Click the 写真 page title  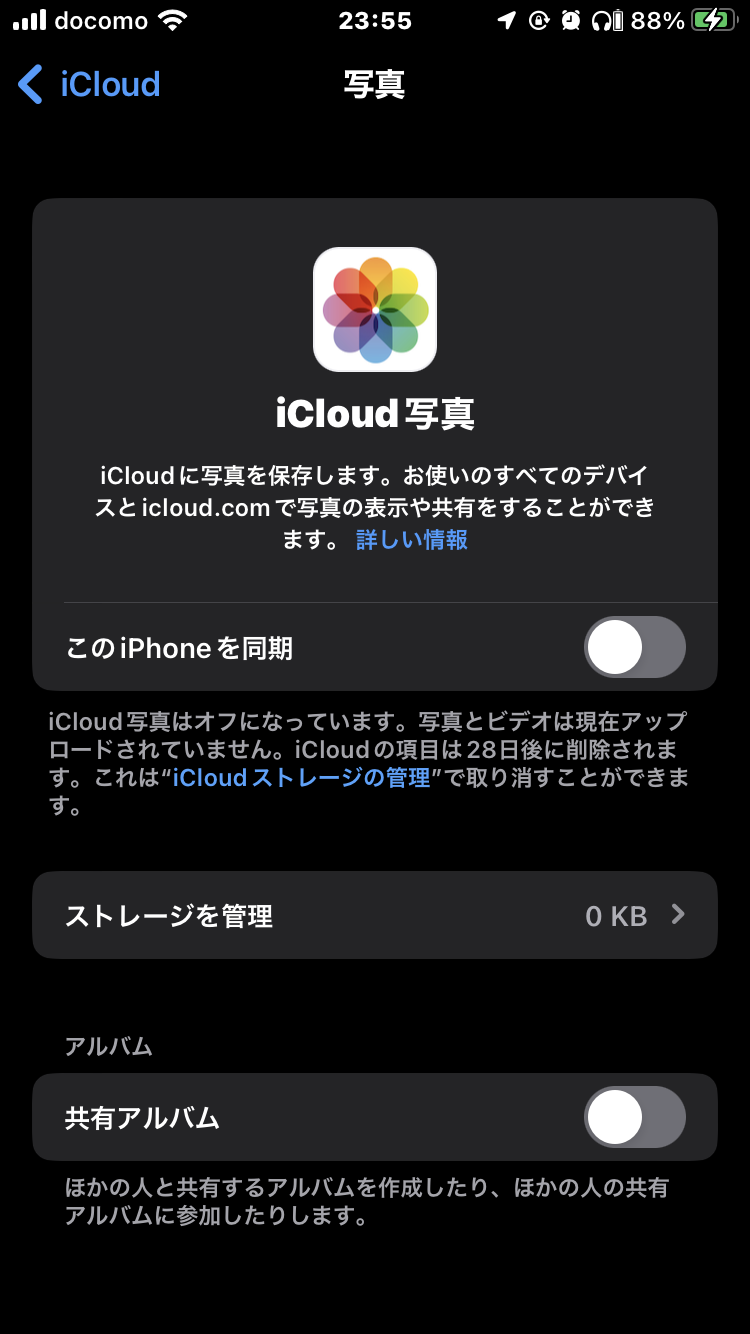[x=375, y=85]
